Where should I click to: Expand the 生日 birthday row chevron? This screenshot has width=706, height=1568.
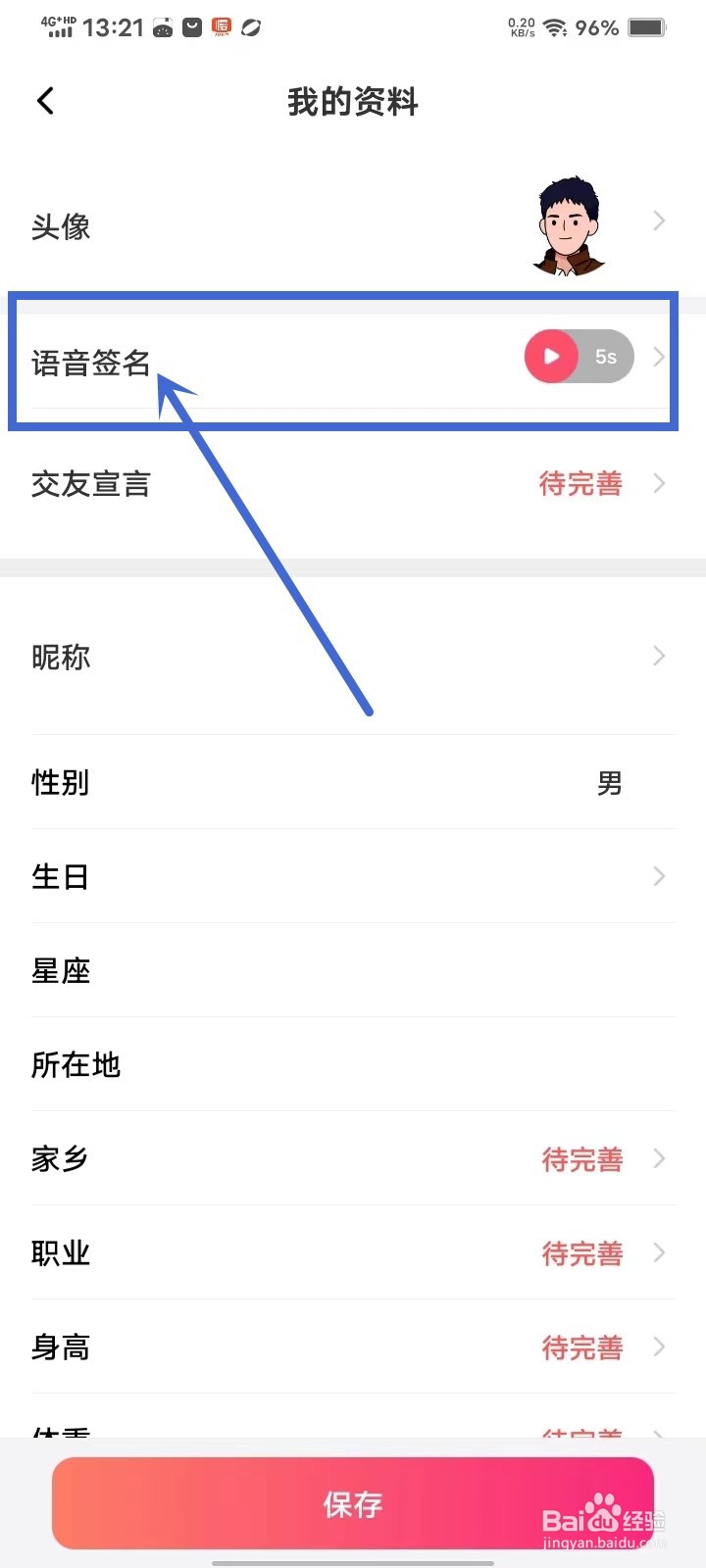tap(659, 876)
